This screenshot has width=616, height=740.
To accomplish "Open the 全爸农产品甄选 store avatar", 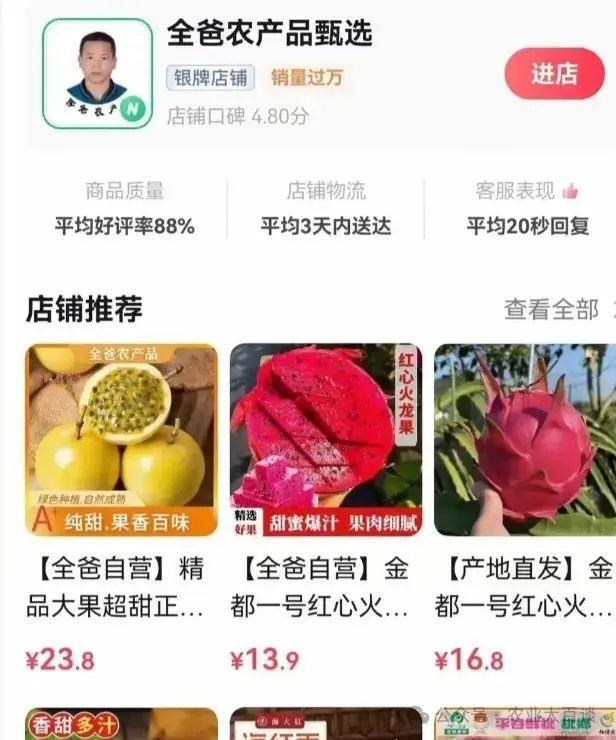I will point(96,74).
